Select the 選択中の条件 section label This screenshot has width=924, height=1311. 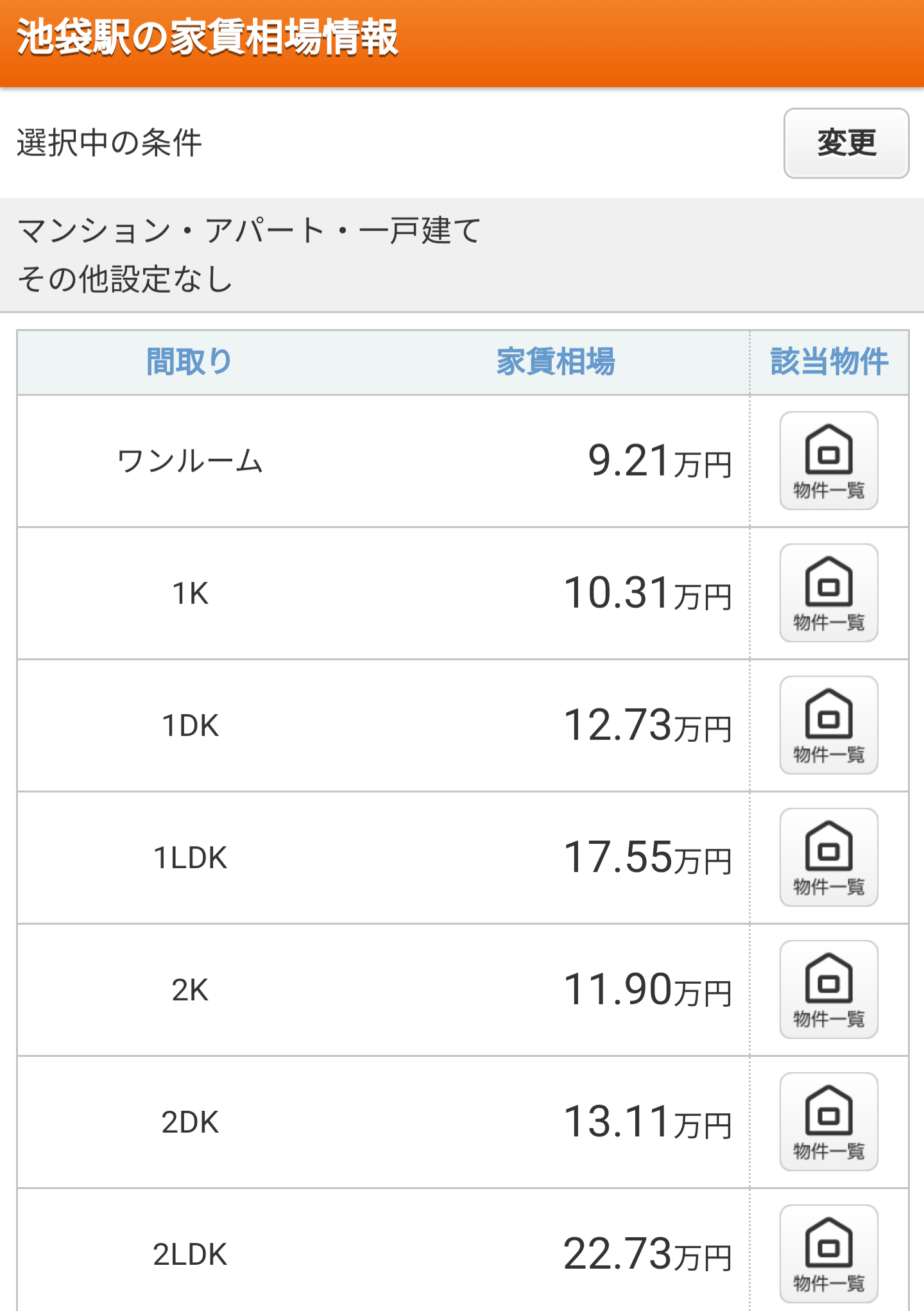pyautogui.click(x=105, y=144)
